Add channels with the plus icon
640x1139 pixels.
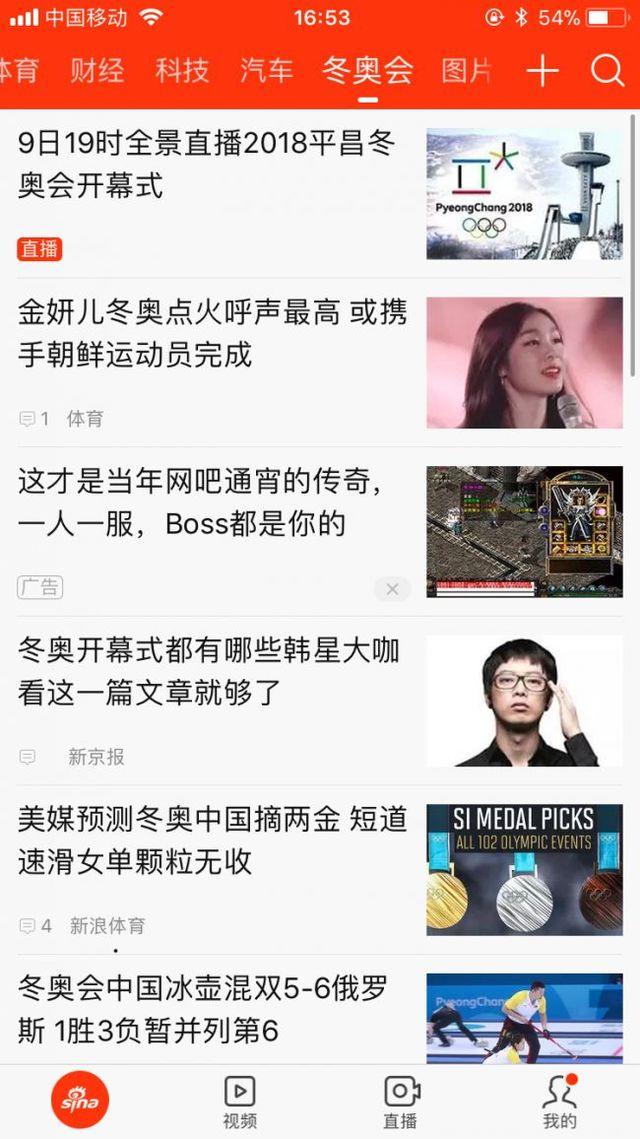click(542, 70)
